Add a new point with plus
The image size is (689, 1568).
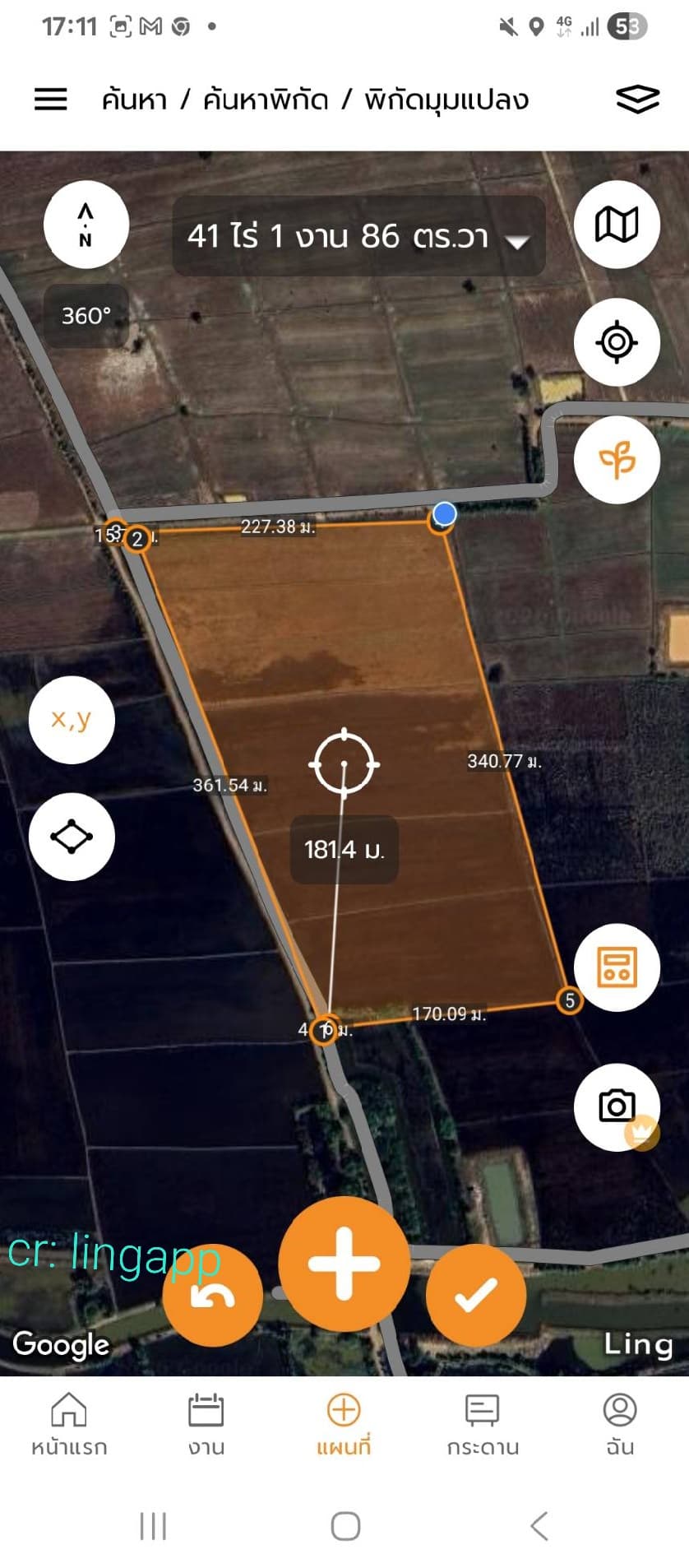click(x=344, y=1263)
